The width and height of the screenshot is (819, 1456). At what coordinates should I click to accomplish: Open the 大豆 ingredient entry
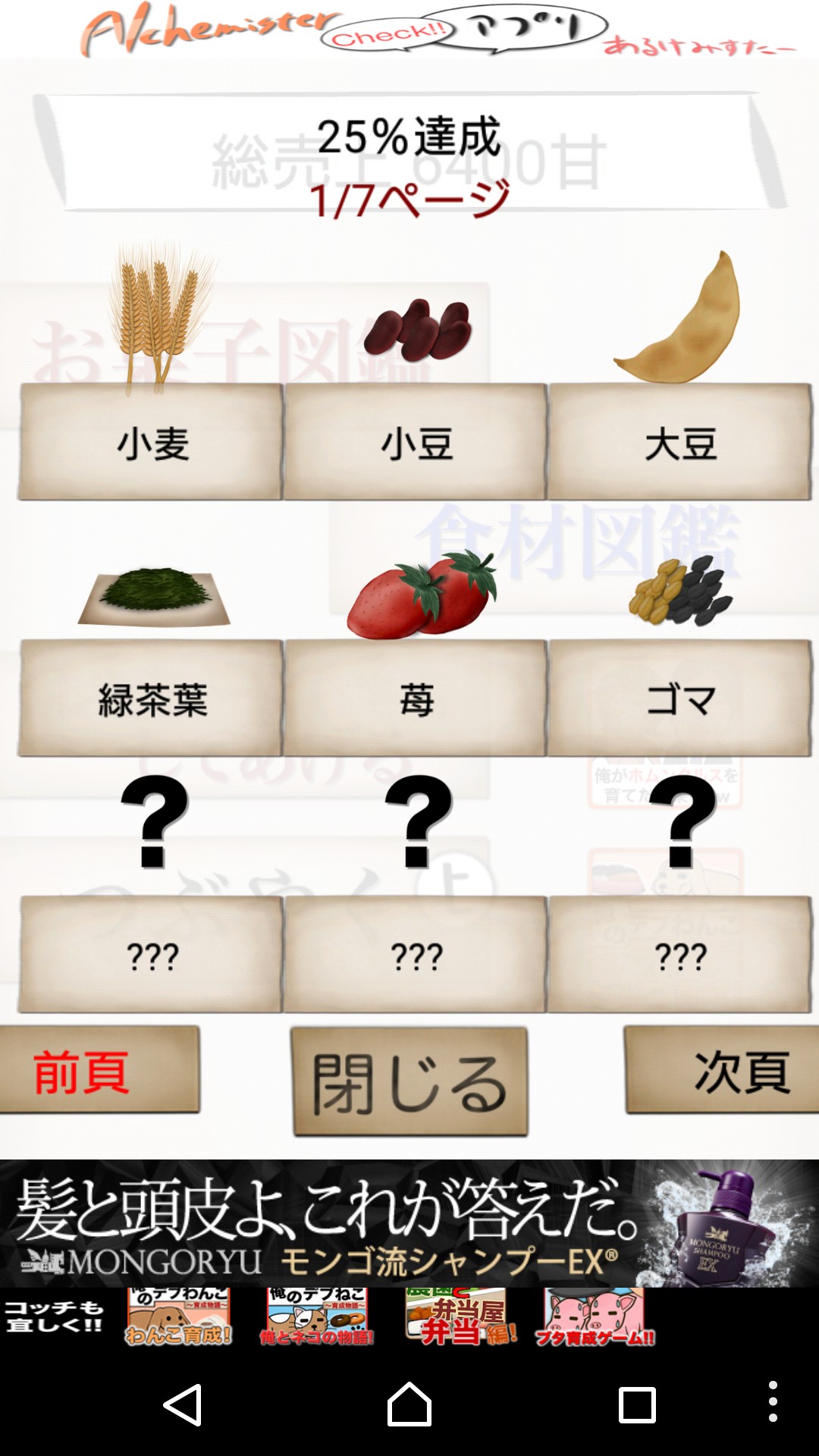click(679, 441)
